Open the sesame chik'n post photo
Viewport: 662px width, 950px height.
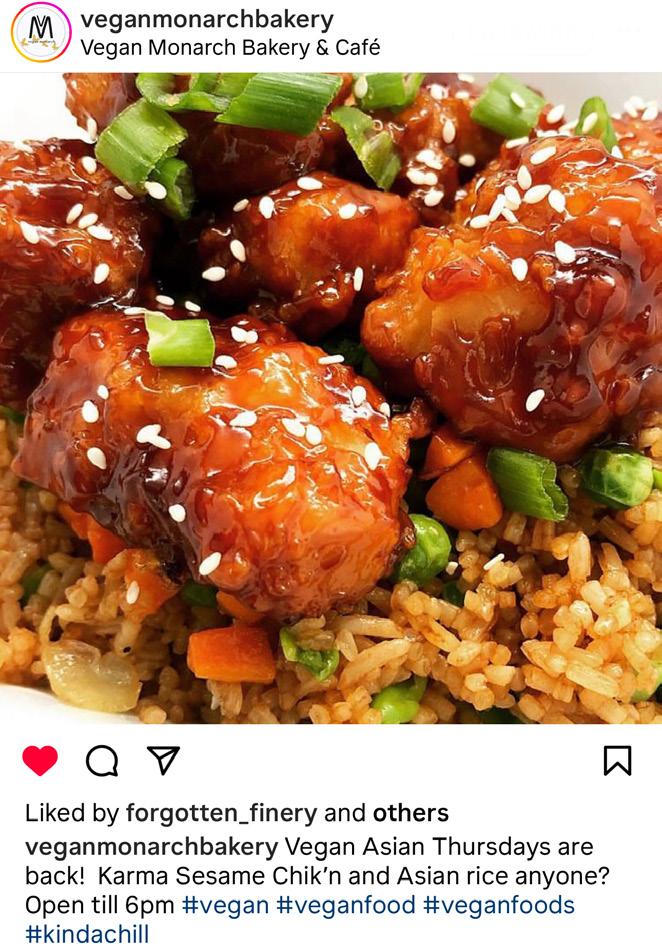331,398
